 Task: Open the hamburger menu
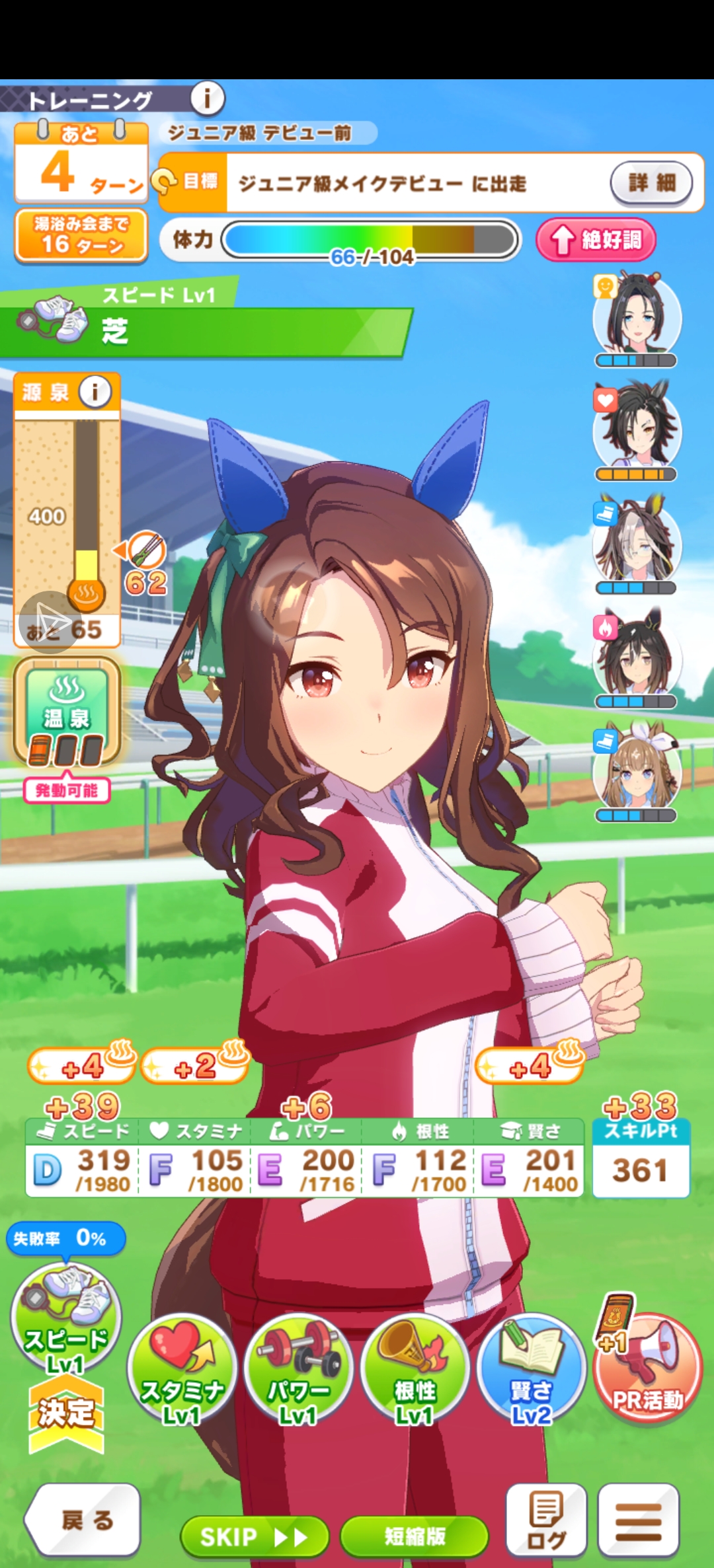(x=638, y=1520)
